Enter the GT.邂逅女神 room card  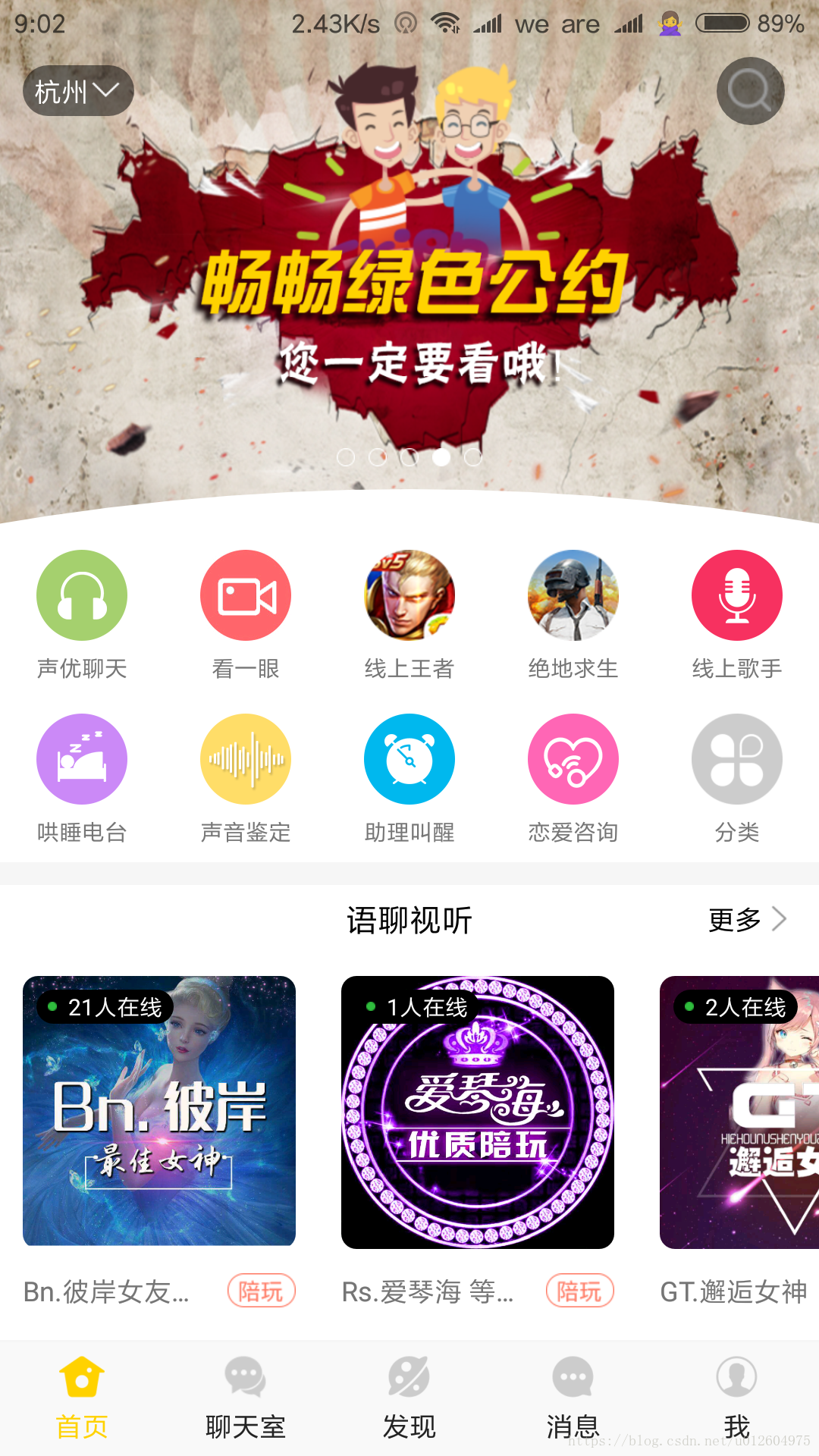tap(739, 1112)
